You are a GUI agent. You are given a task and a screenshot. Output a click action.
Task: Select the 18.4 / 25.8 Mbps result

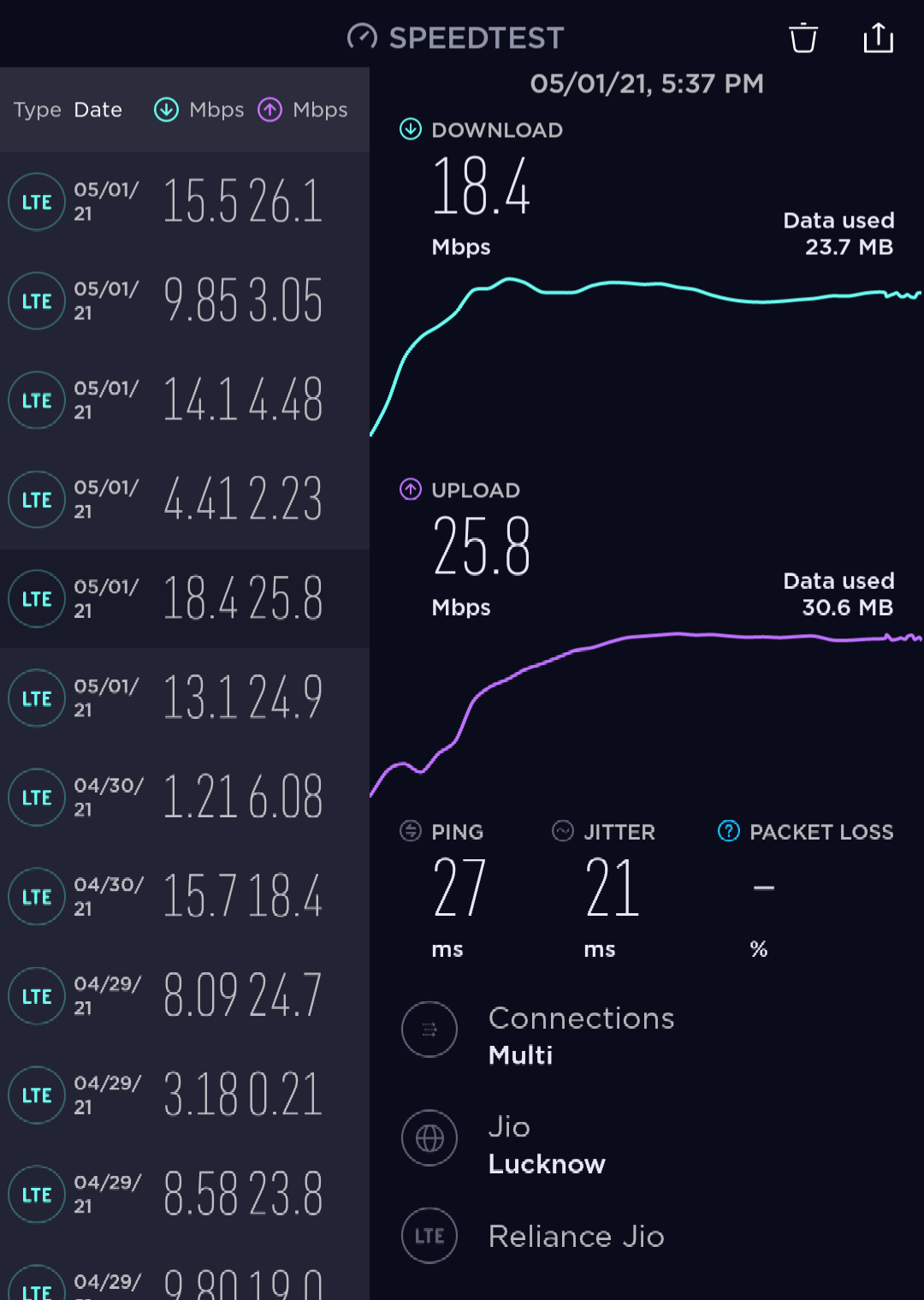tap(185, 599)
